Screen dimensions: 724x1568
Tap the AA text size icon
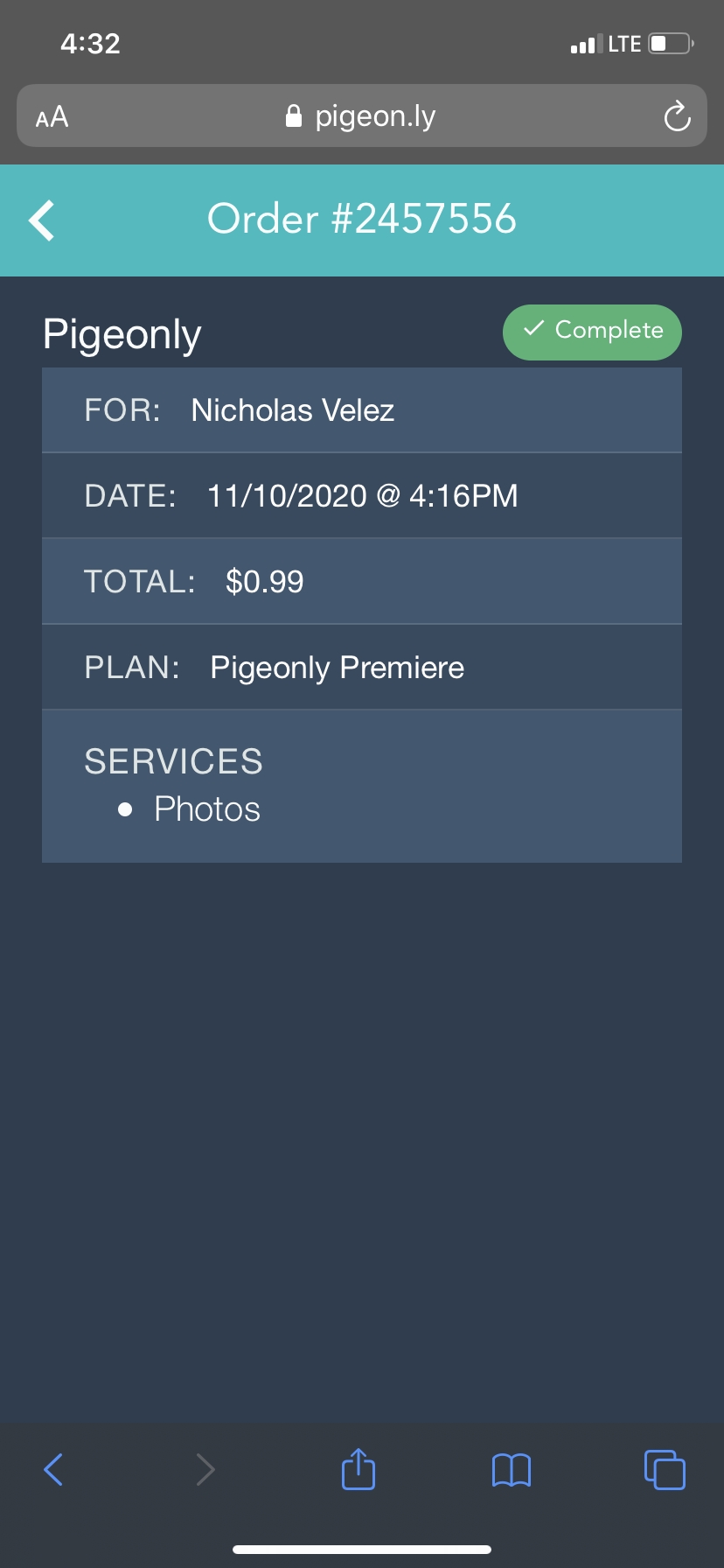(50, 115)
